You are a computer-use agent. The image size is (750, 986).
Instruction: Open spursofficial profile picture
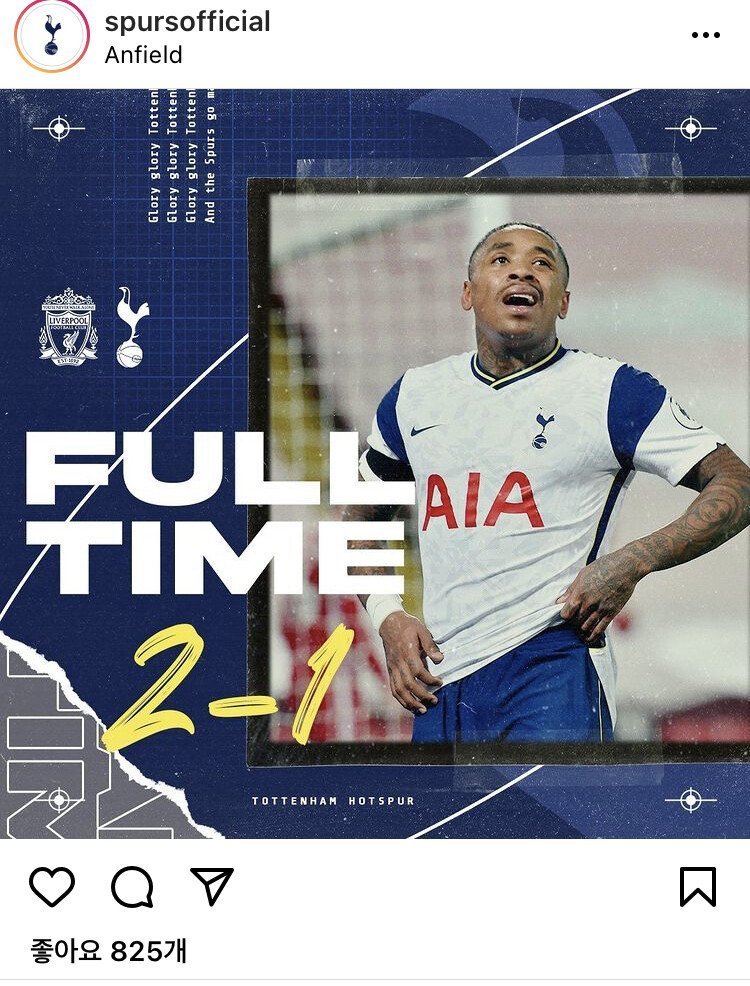51,36
